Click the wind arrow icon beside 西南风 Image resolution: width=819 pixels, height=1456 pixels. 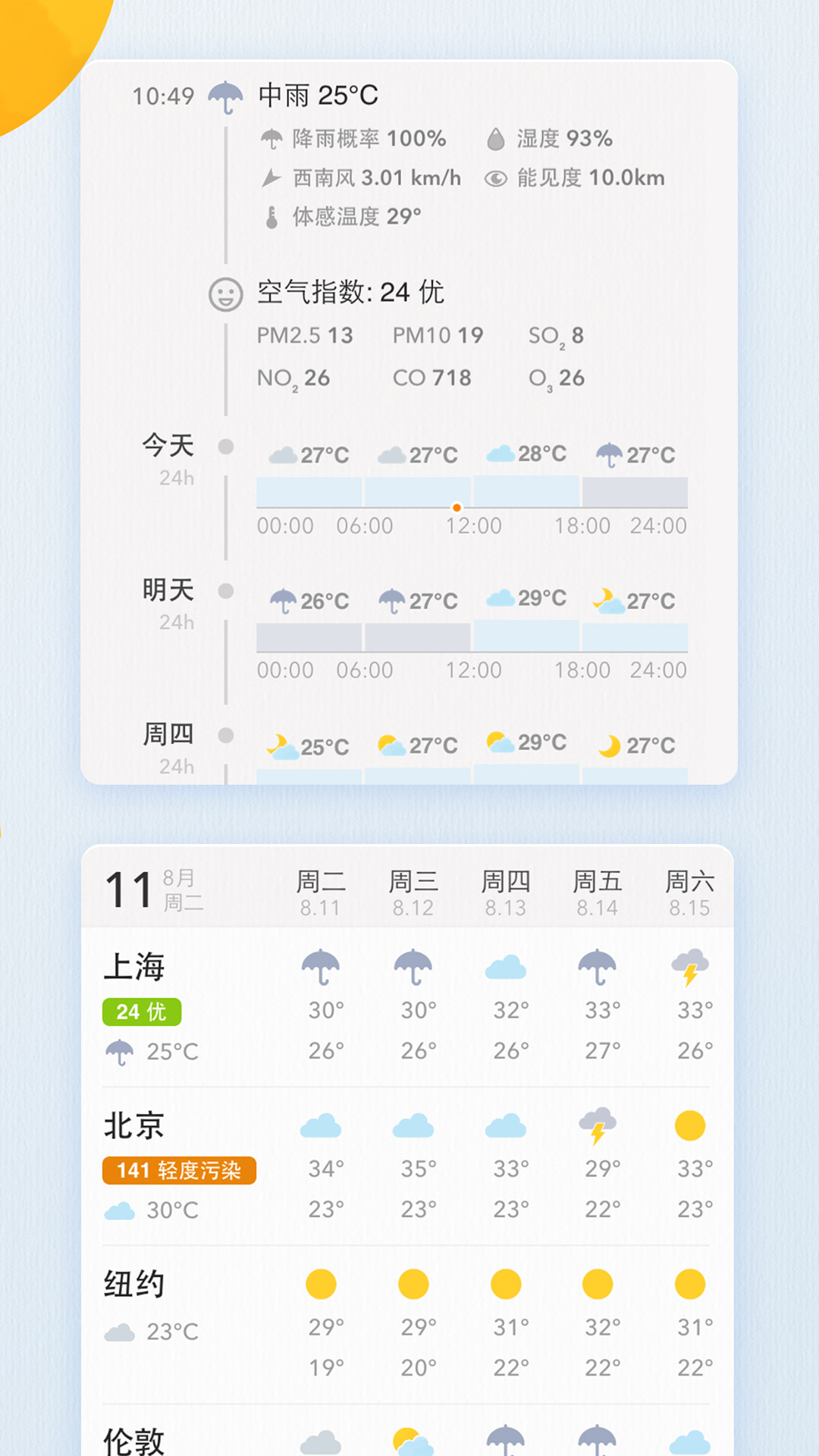tap(271, 177)
